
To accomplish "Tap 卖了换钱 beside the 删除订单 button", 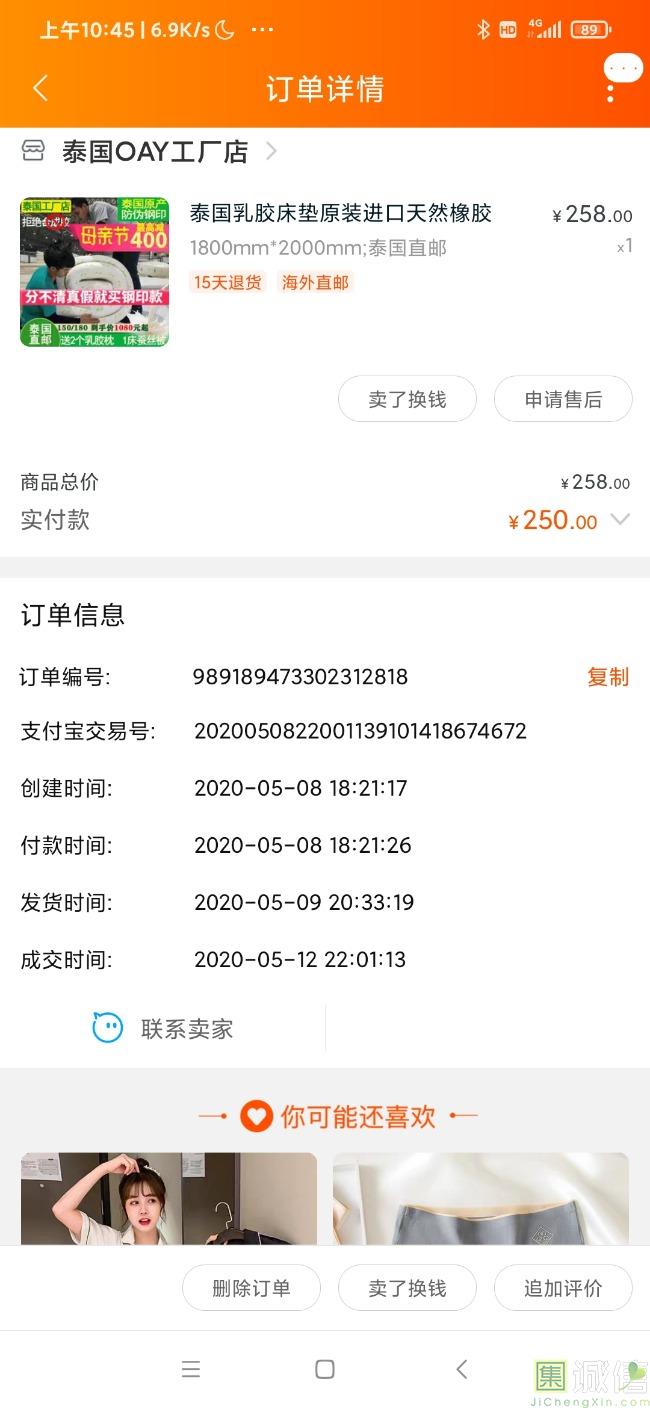I will (407, 1287).
